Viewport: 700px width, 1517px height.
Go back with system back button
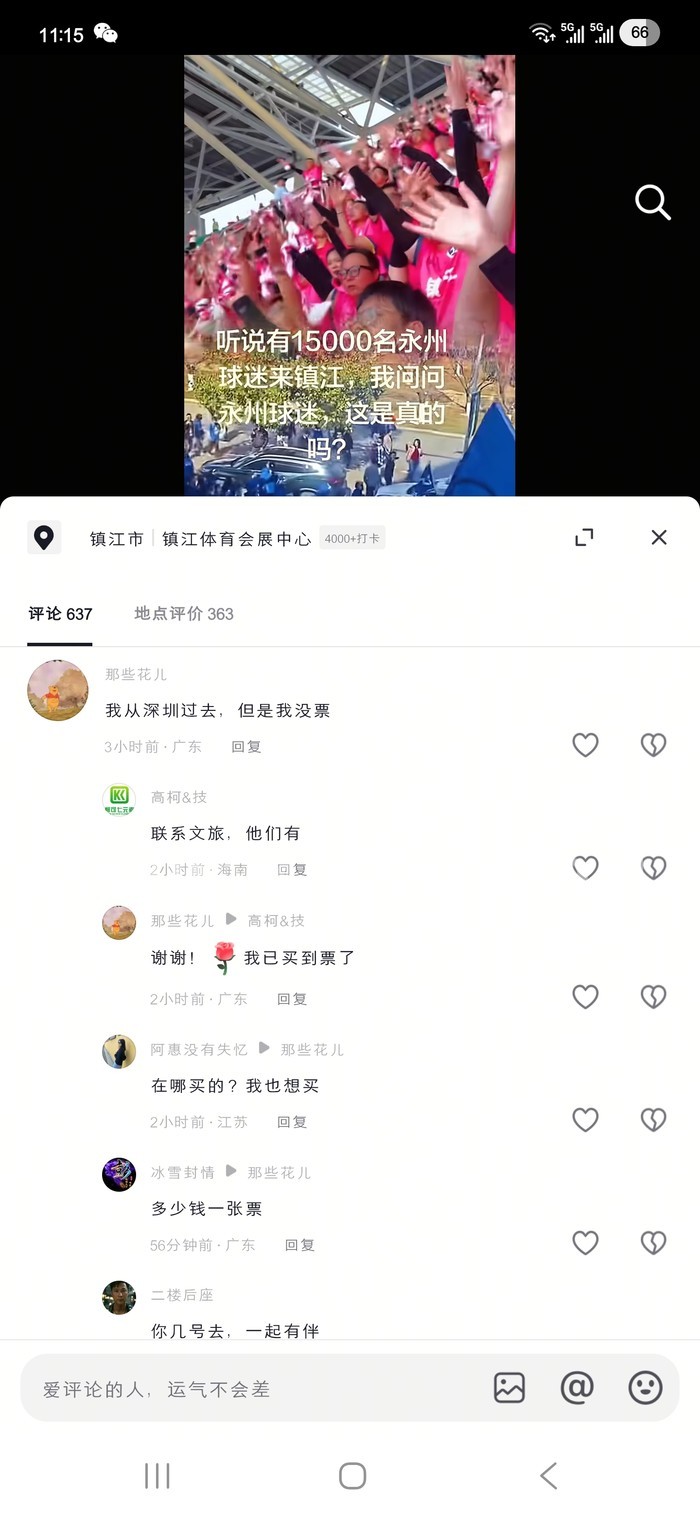[548, 1475]
